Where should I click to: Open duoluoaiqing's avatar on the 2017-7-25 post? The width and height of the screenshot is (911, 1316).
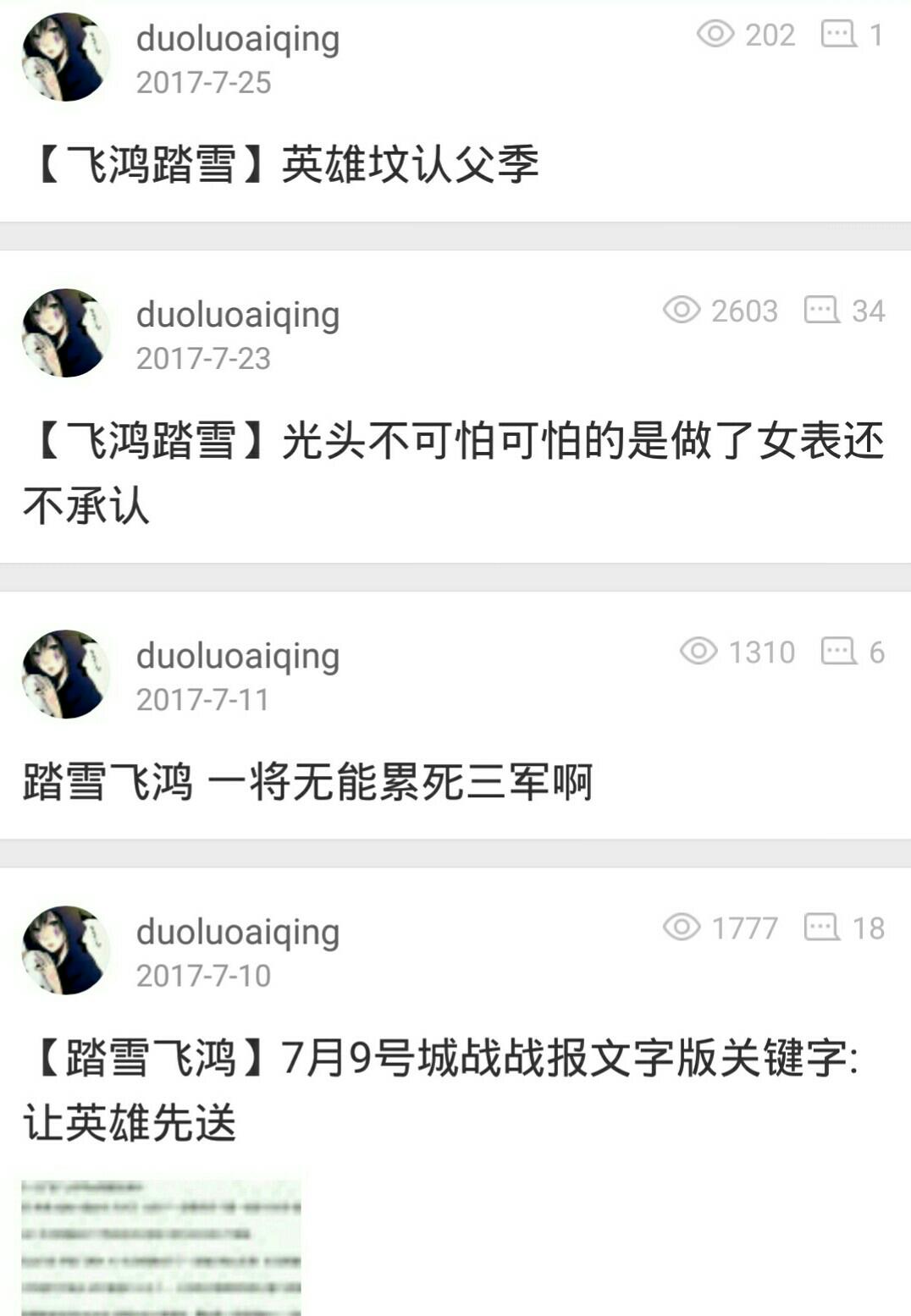point(66,58)
